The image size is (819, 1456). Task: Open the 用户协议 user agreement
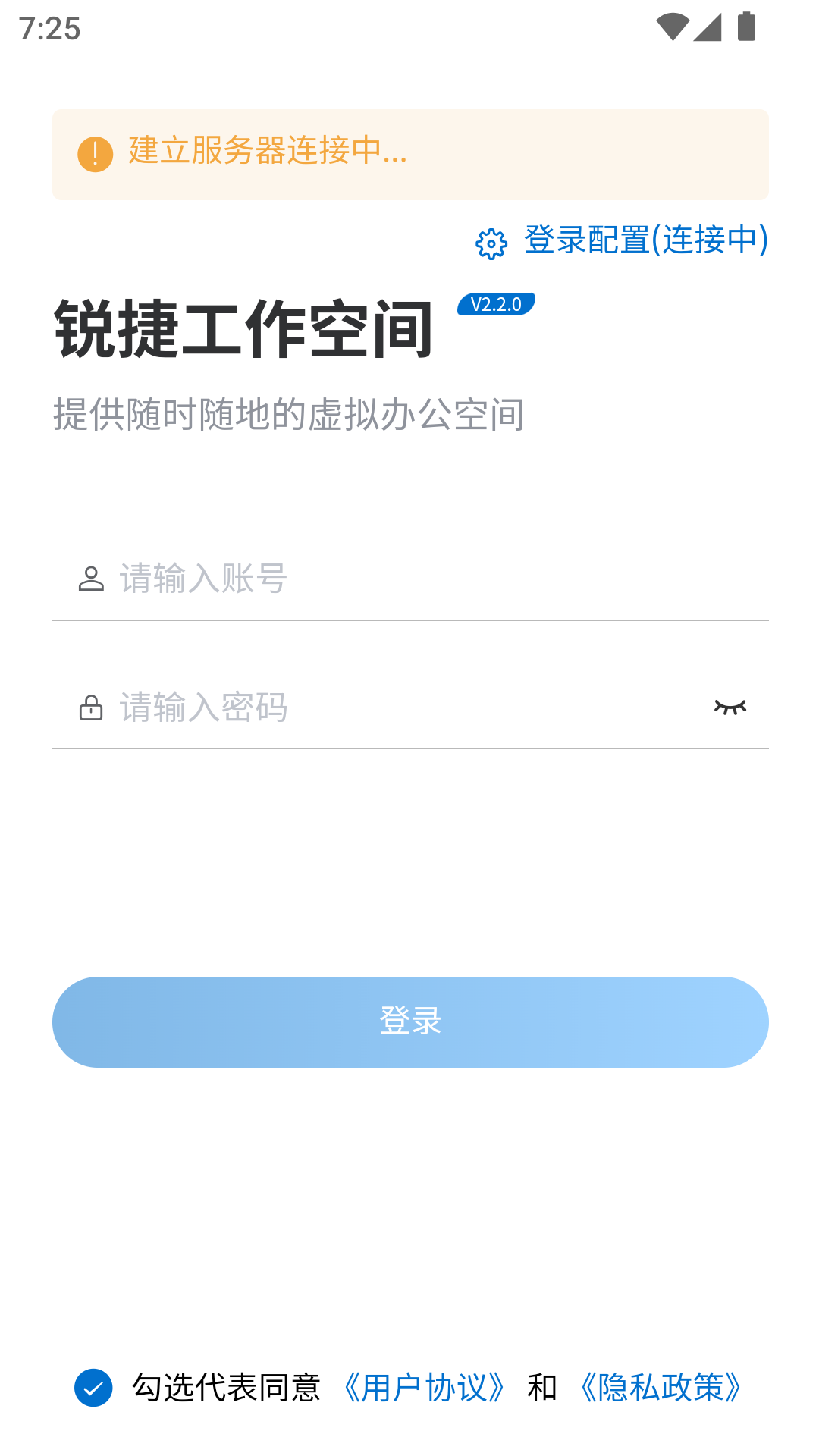tap(423, 1391)
